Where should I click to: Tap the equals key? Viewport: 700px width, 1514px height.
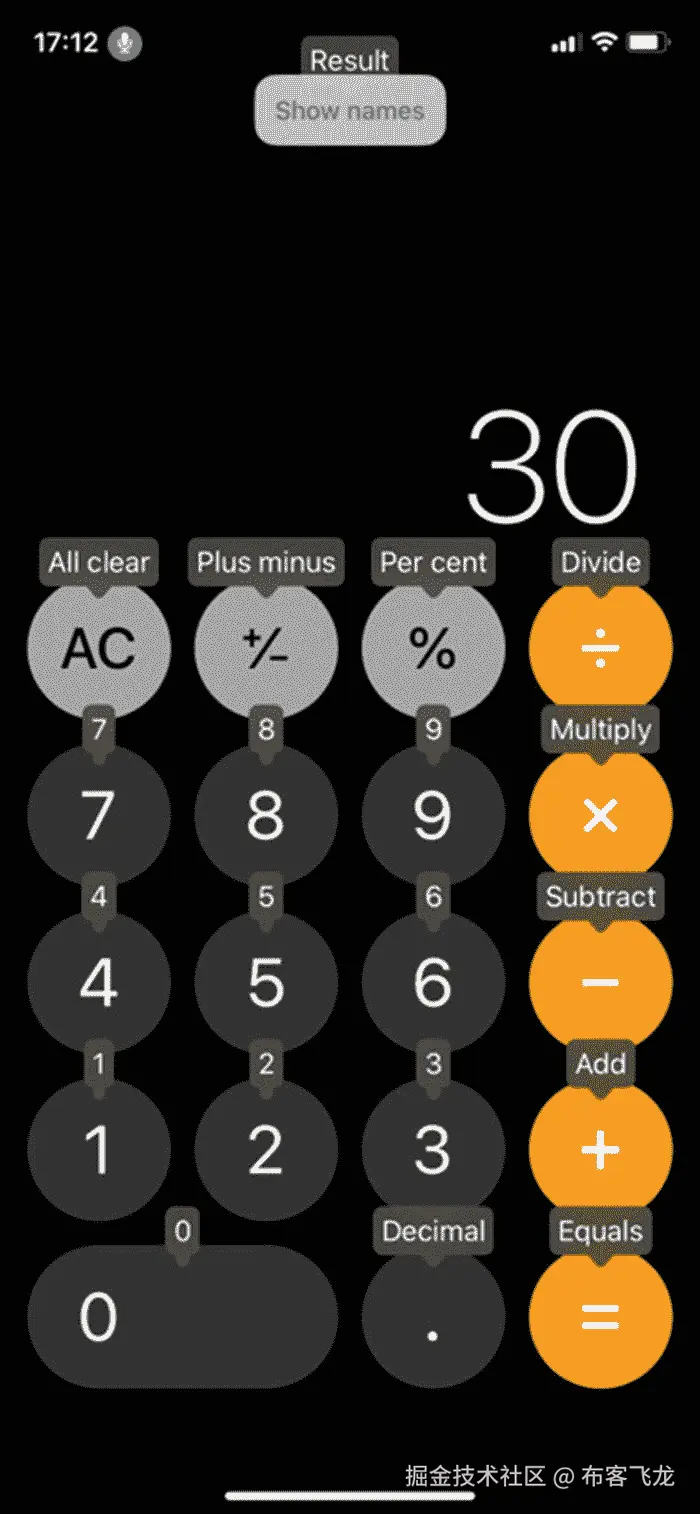click(x=600, y=1317)
